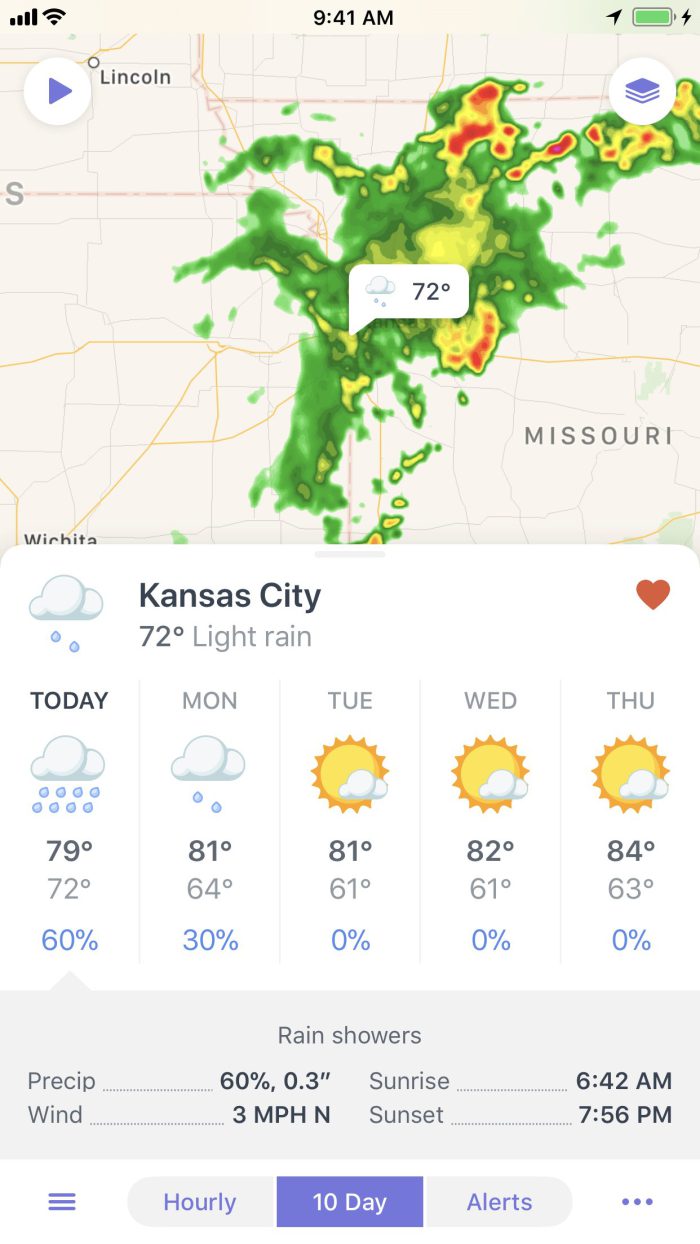Choose the WED forecast day
This screenshot has width=700, height=1244.
pos(490,820)
